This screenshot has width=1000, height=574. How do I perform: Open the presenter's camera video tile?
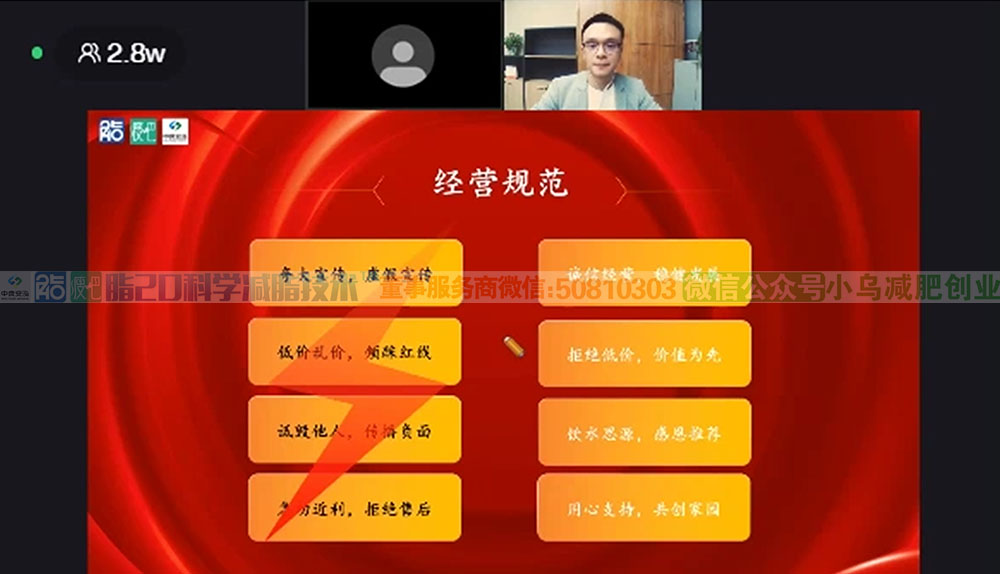pyautogui.click(x=601, y=55)
